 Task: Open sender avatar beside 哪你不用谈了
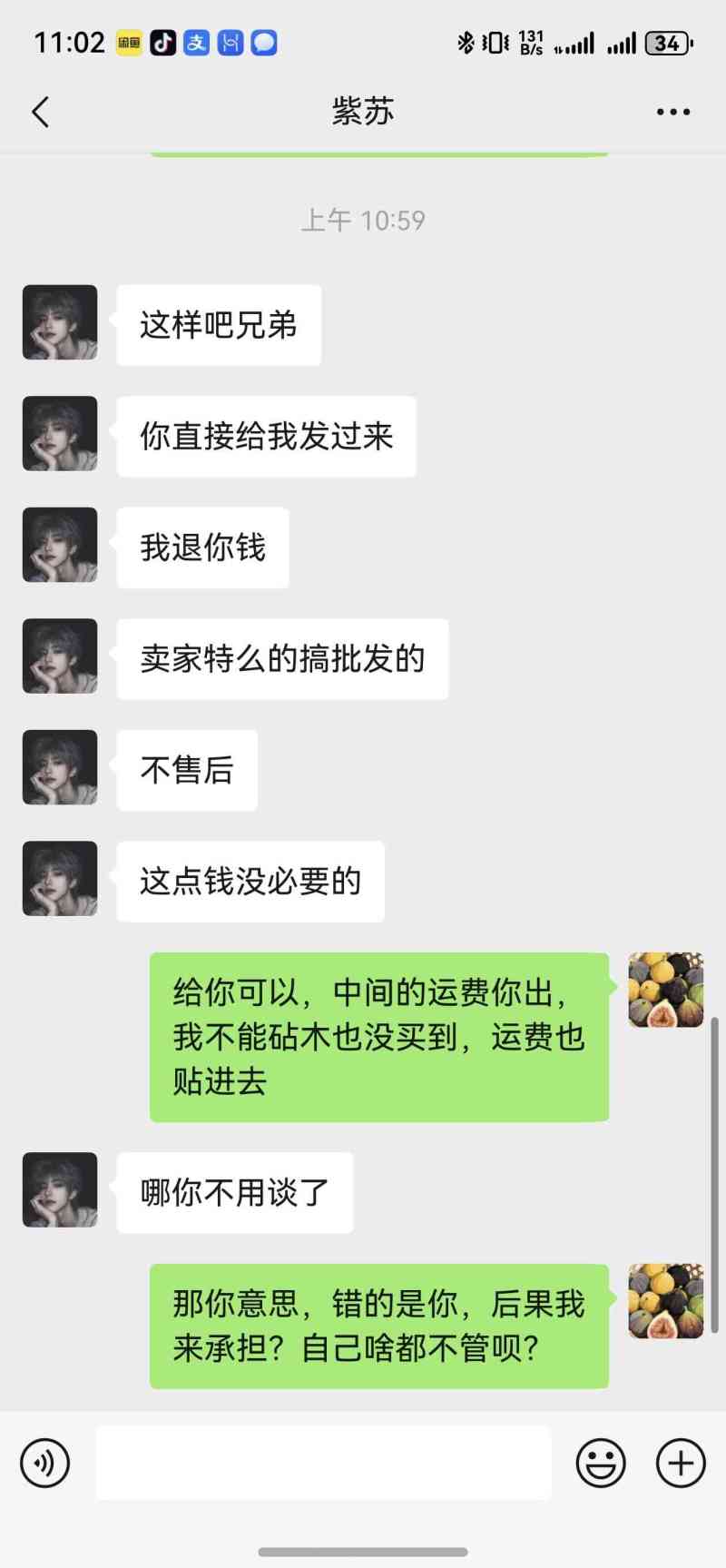tap(60, 1189)
